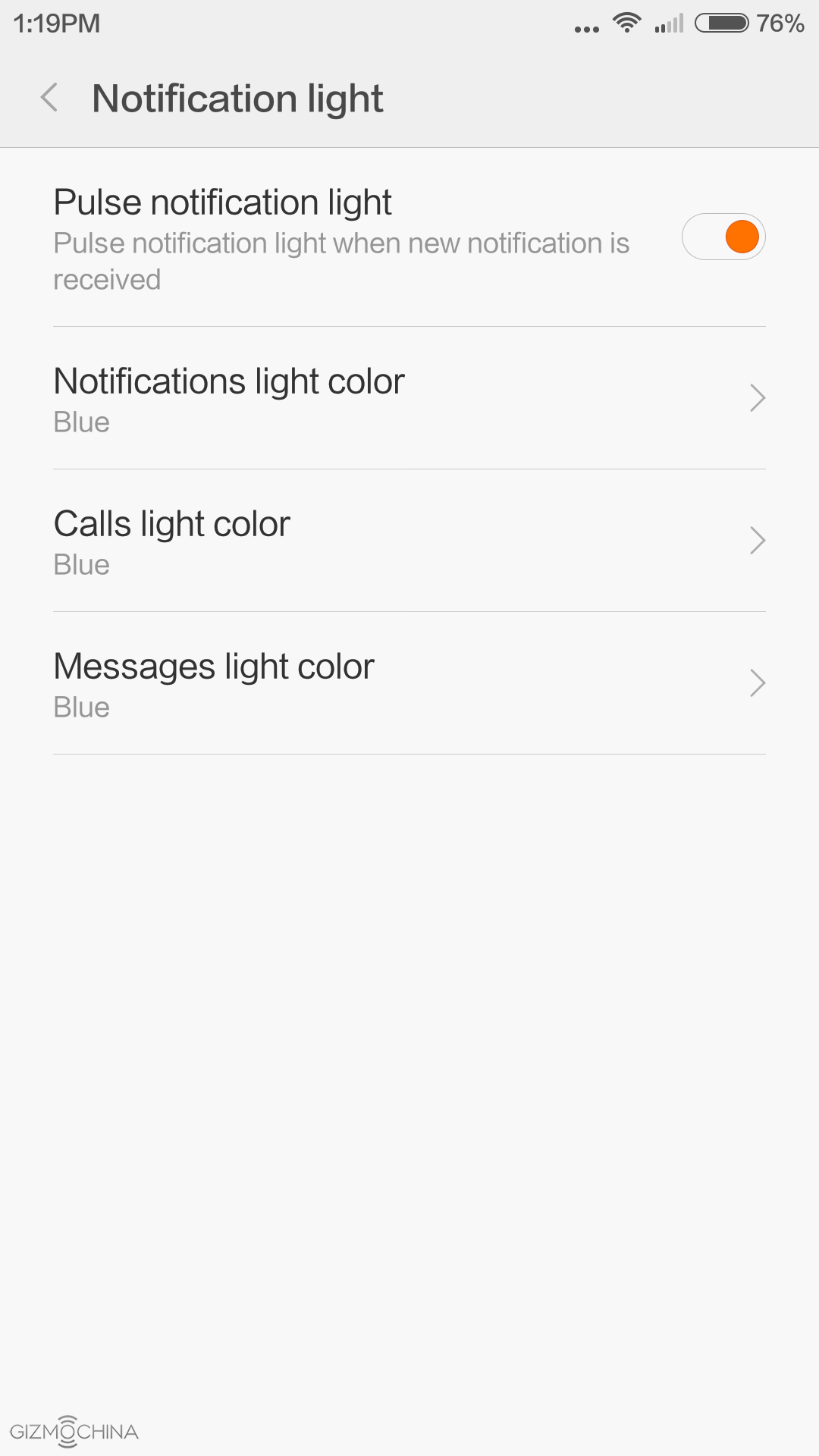Tap Blue under Notifications light color

[80, 422]
